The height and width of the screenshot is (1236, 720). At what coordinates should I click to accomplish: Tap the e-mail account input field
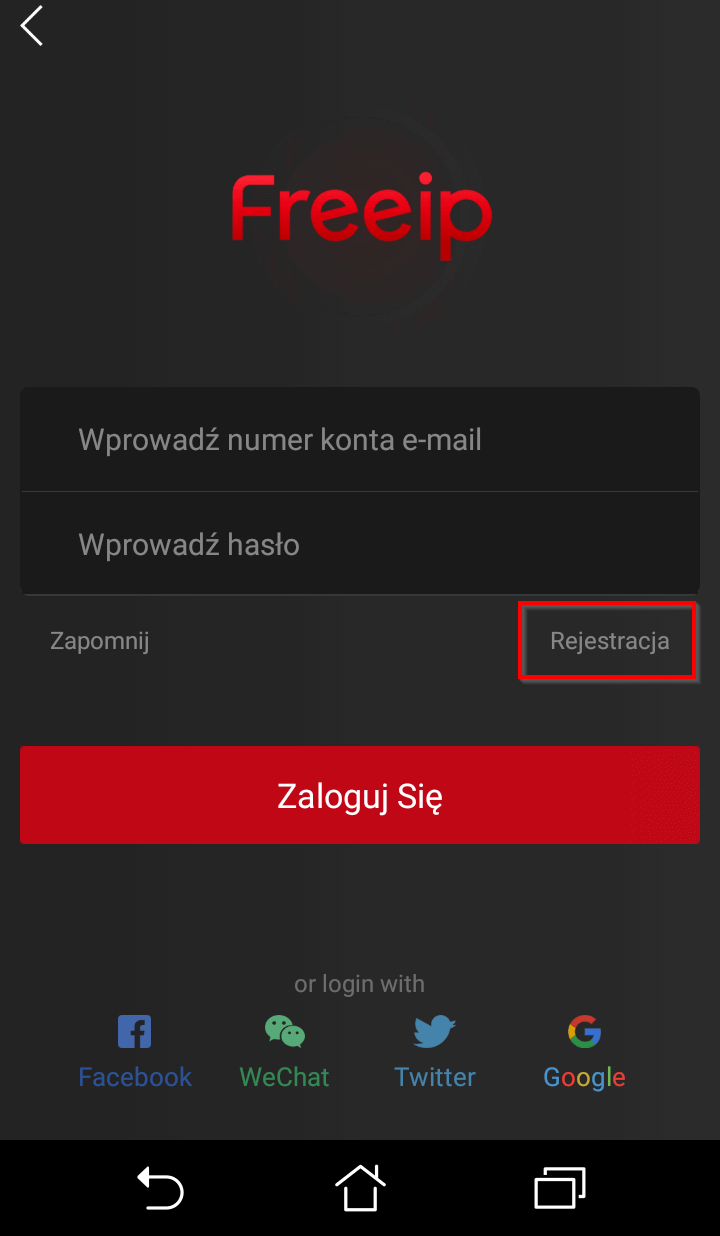360,439
